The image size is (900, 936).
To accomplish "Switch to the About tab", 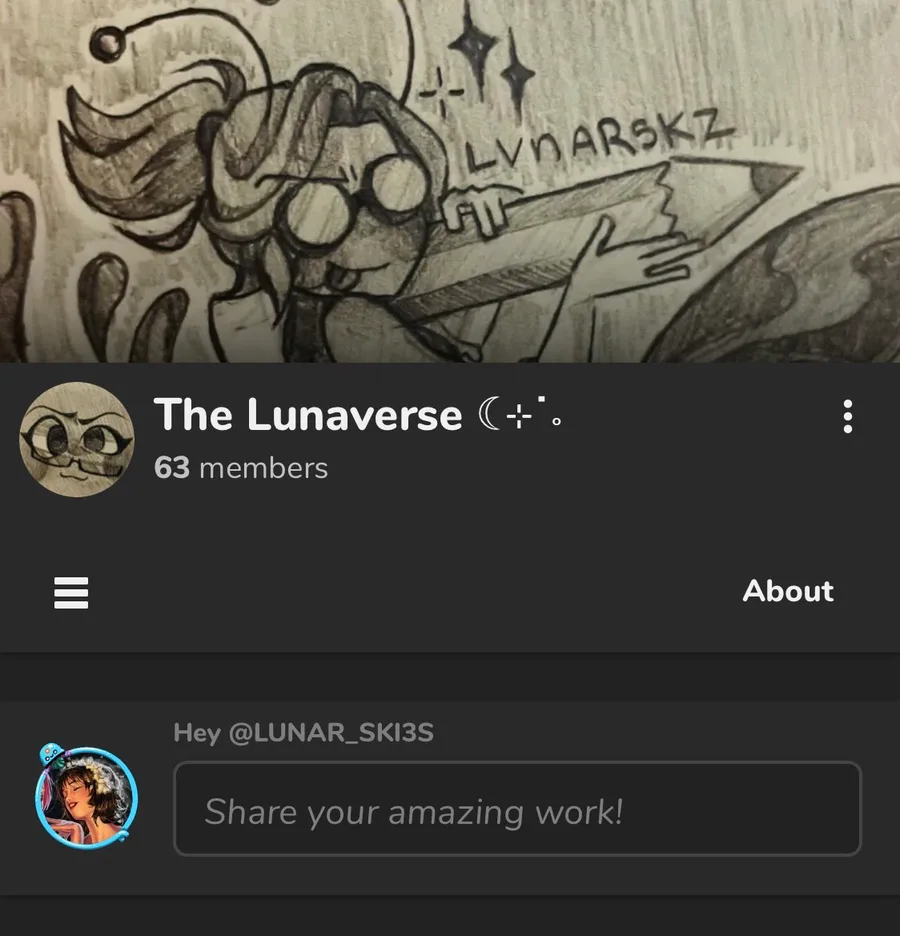I will [x=787, y=591].
